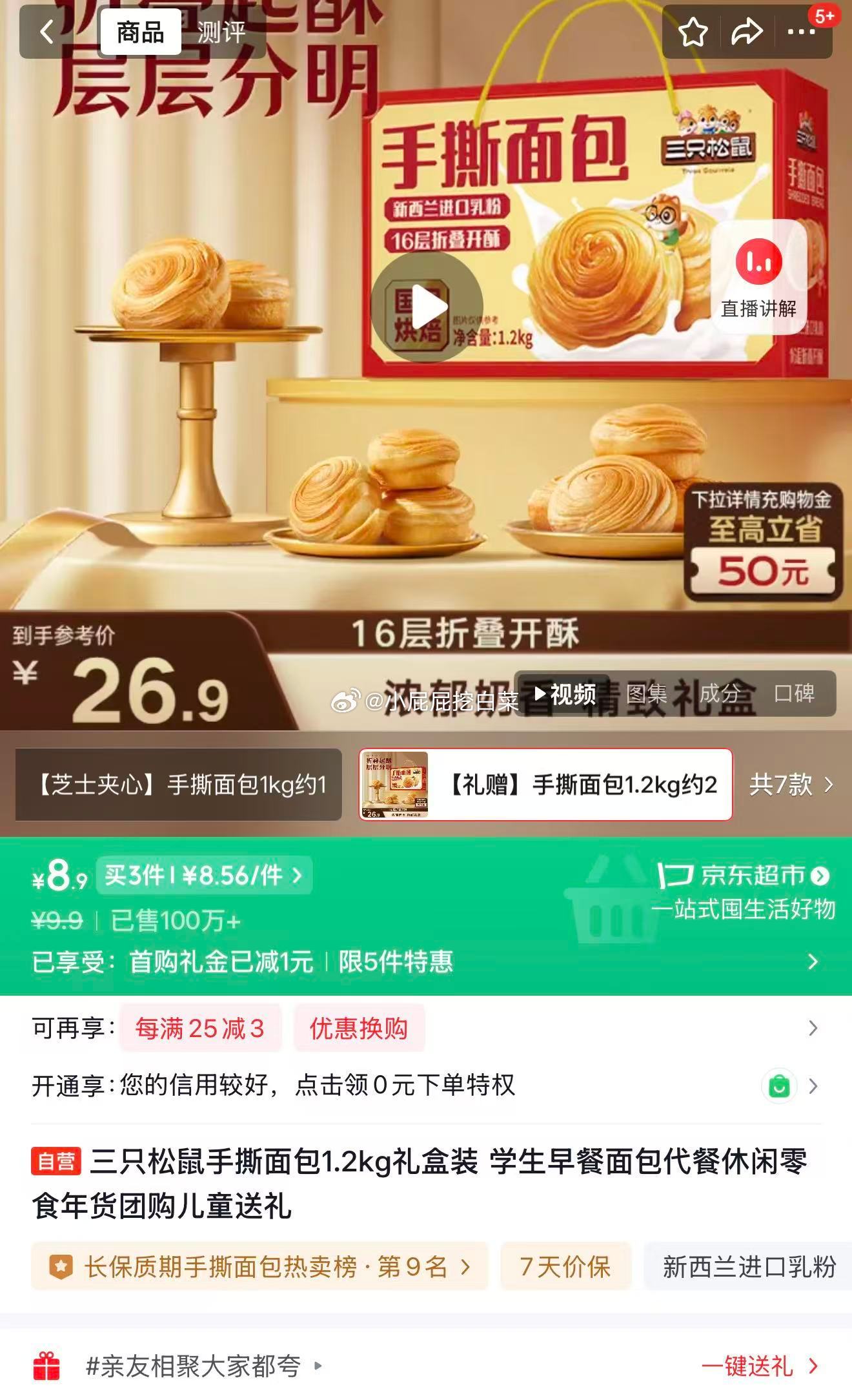Expand 共7款 to see all variants

coord(791,785)
